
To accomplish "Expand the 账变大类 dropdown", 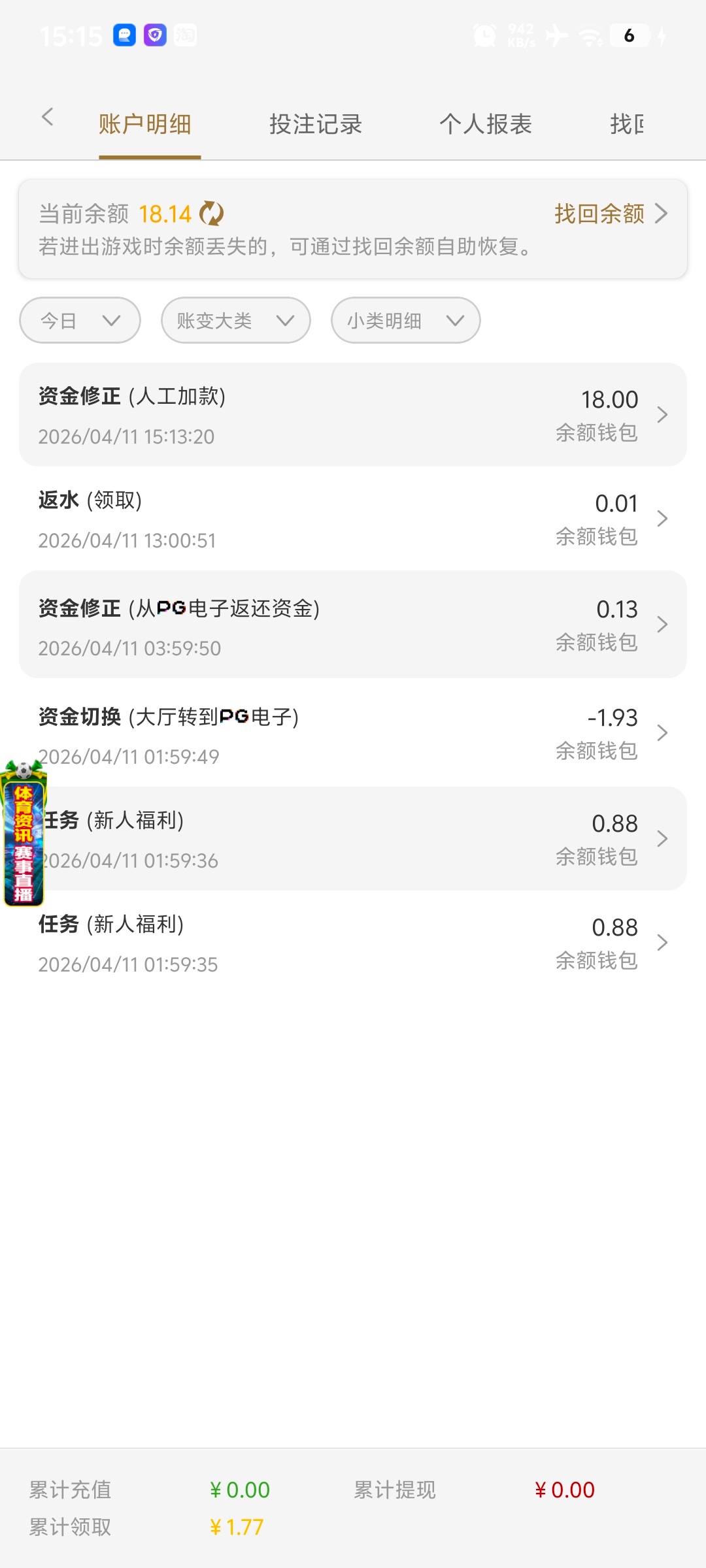I will point(235,321).
